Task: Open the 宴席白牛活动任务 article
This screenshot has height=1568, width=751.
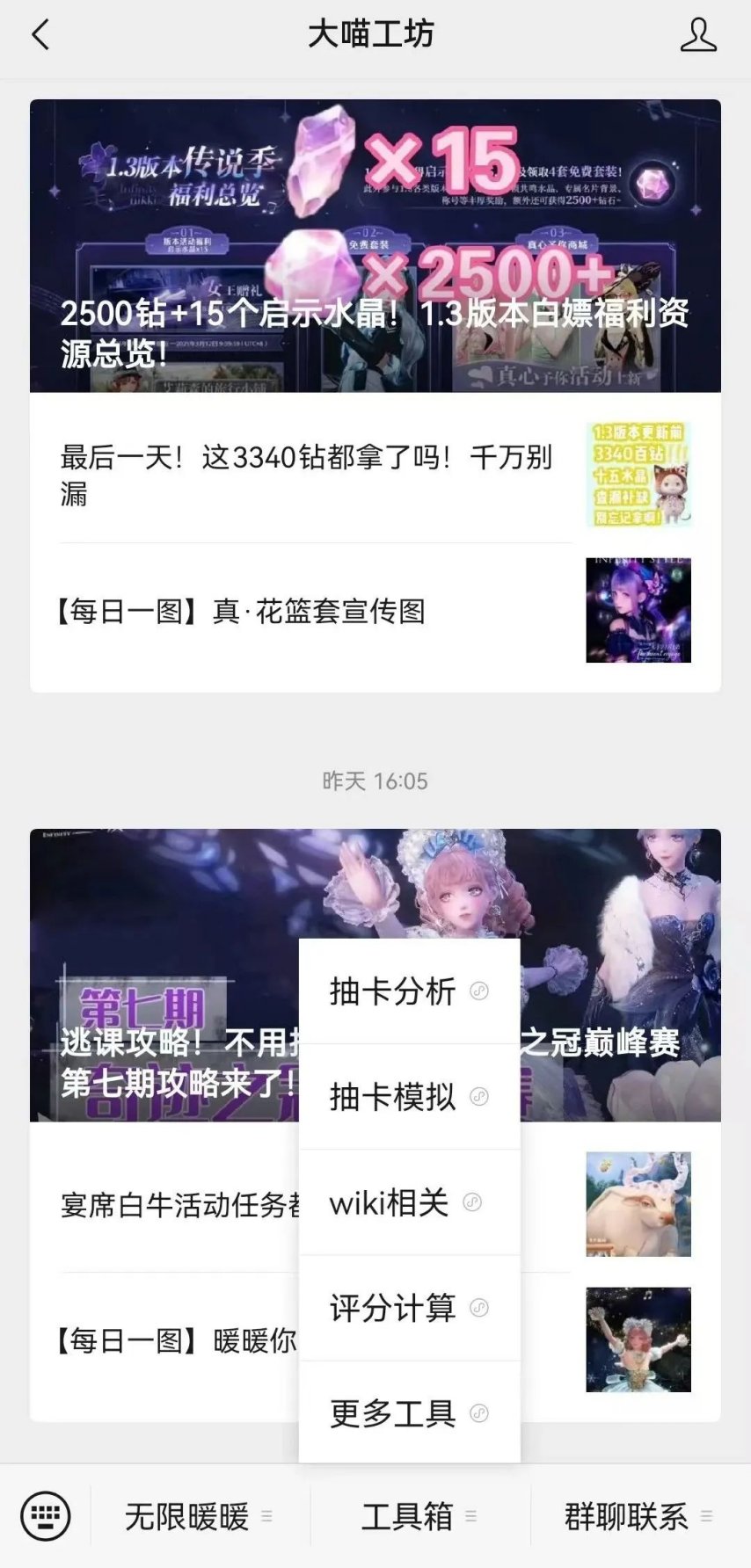Action: (x=176, y=1204)
